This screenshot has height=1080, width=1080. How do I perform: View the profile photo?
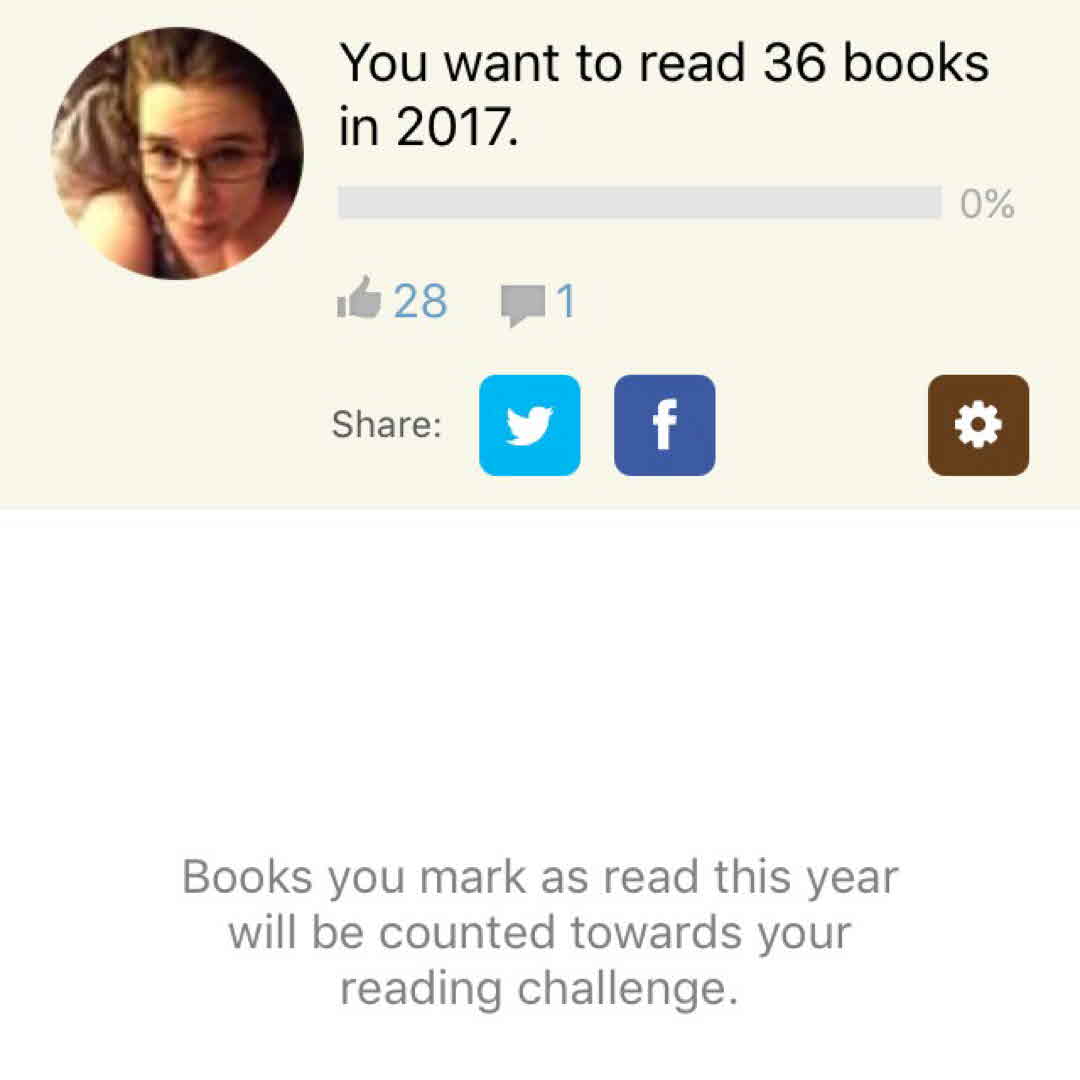pyautogui.click(x=177, y=153)
